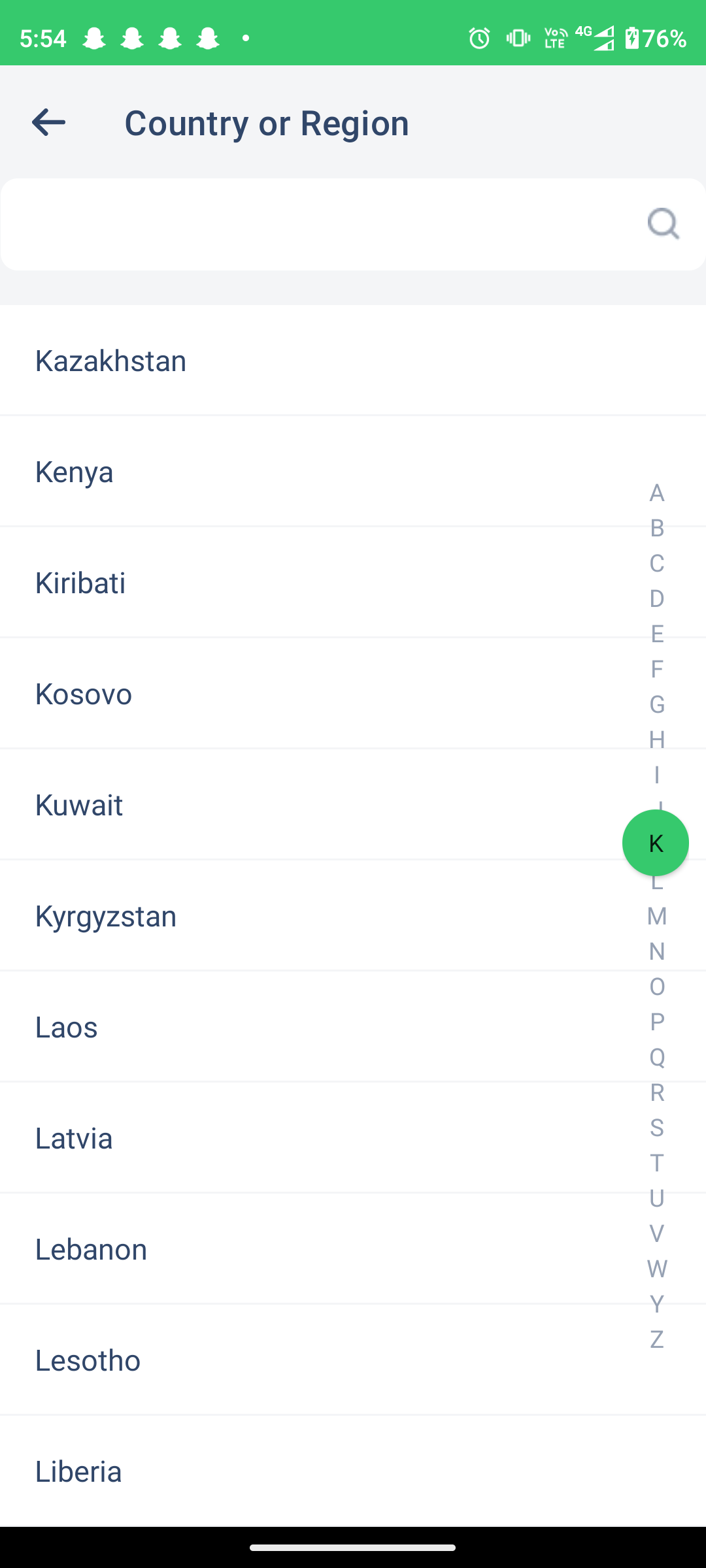Jump to letter M in the index

click(657, 917)
